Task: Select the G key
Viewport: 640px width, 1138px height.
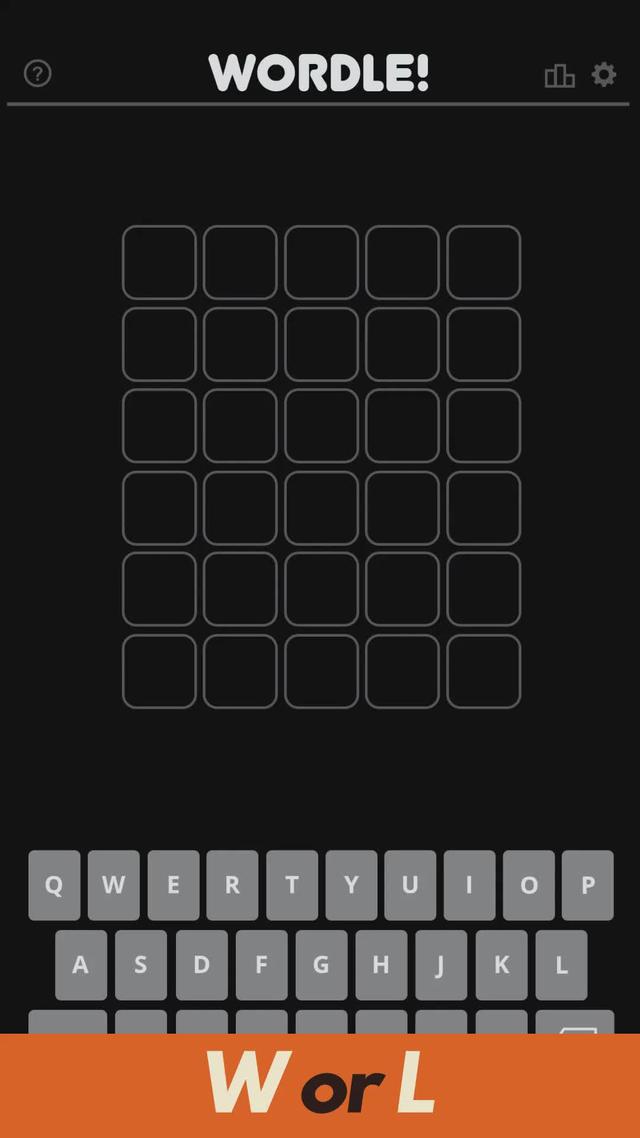Action: pos(321,965)
